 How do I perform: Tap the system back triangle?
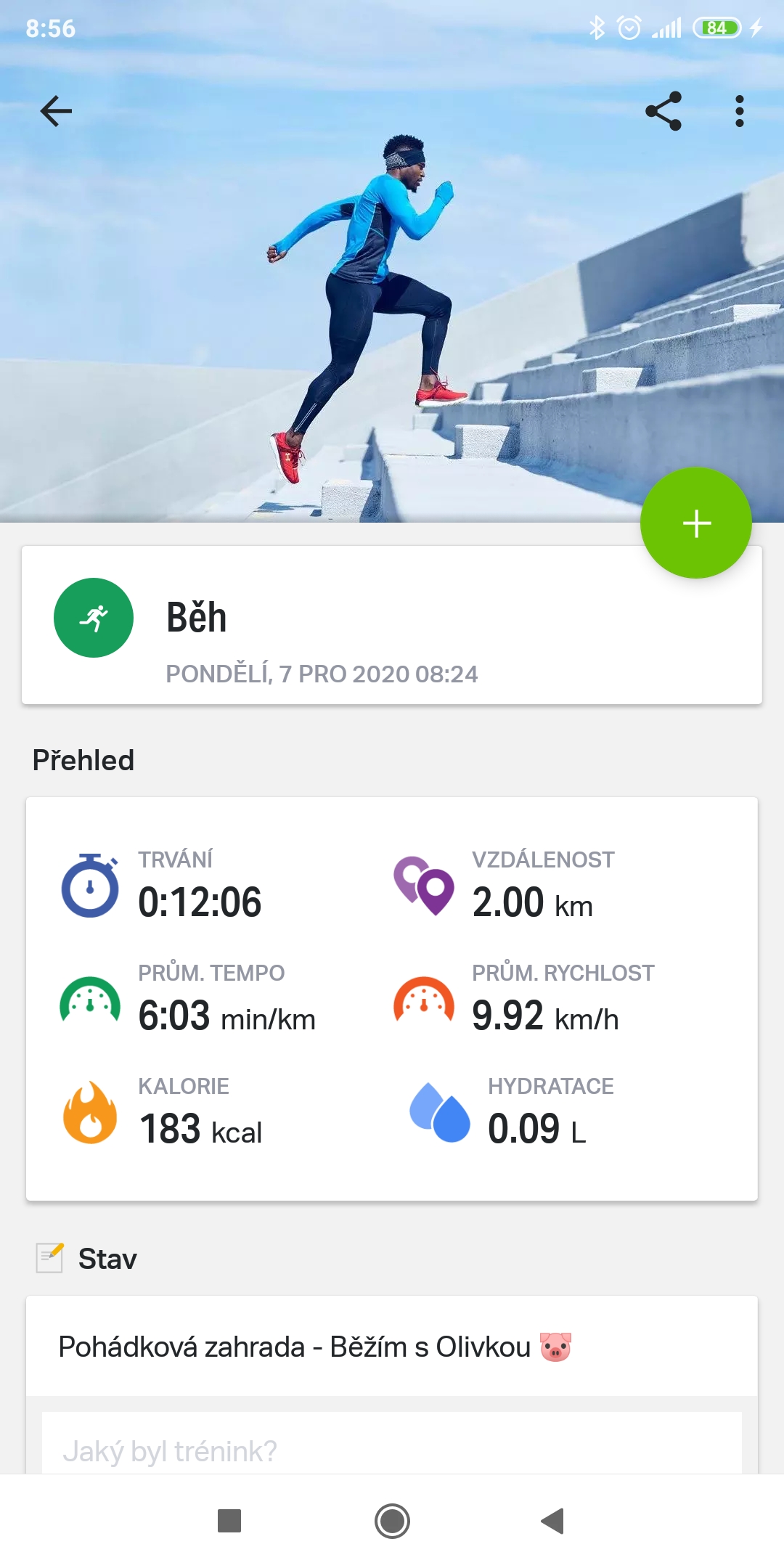pyautogui.click(x=553, y=1521)
